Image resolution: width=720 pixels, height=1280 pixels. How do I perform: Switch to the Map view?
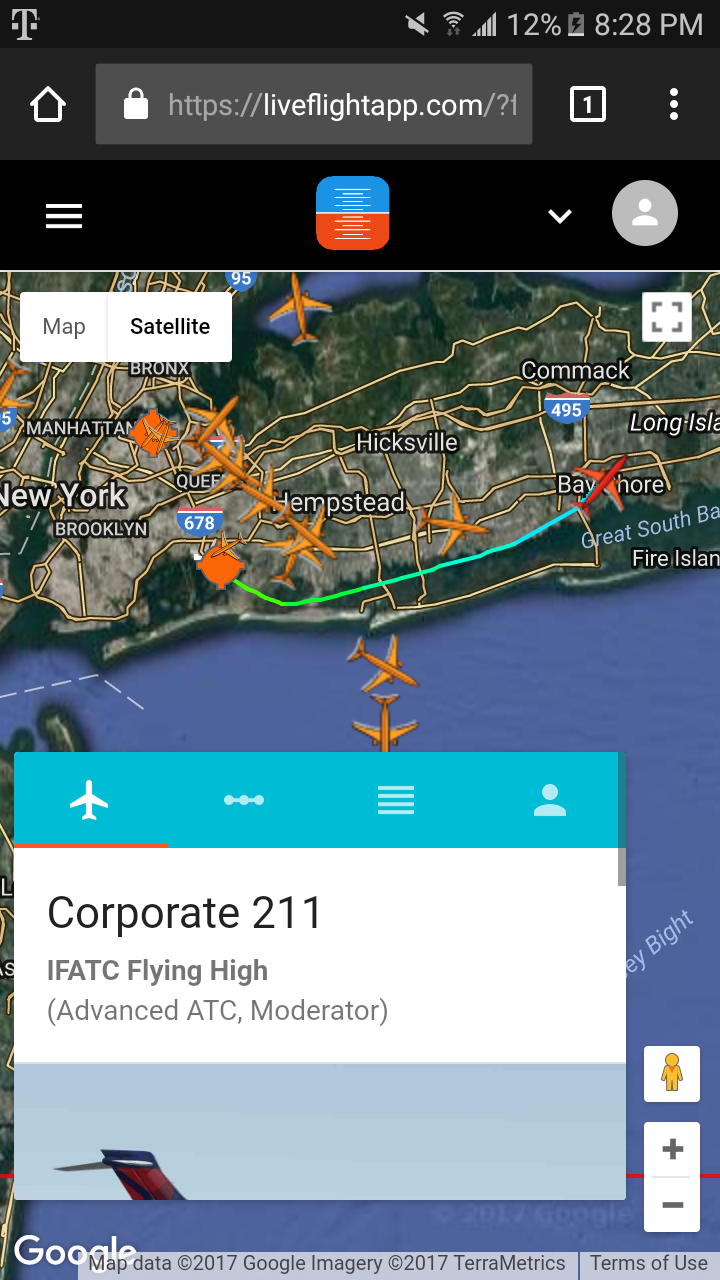[x=64, y=327]
